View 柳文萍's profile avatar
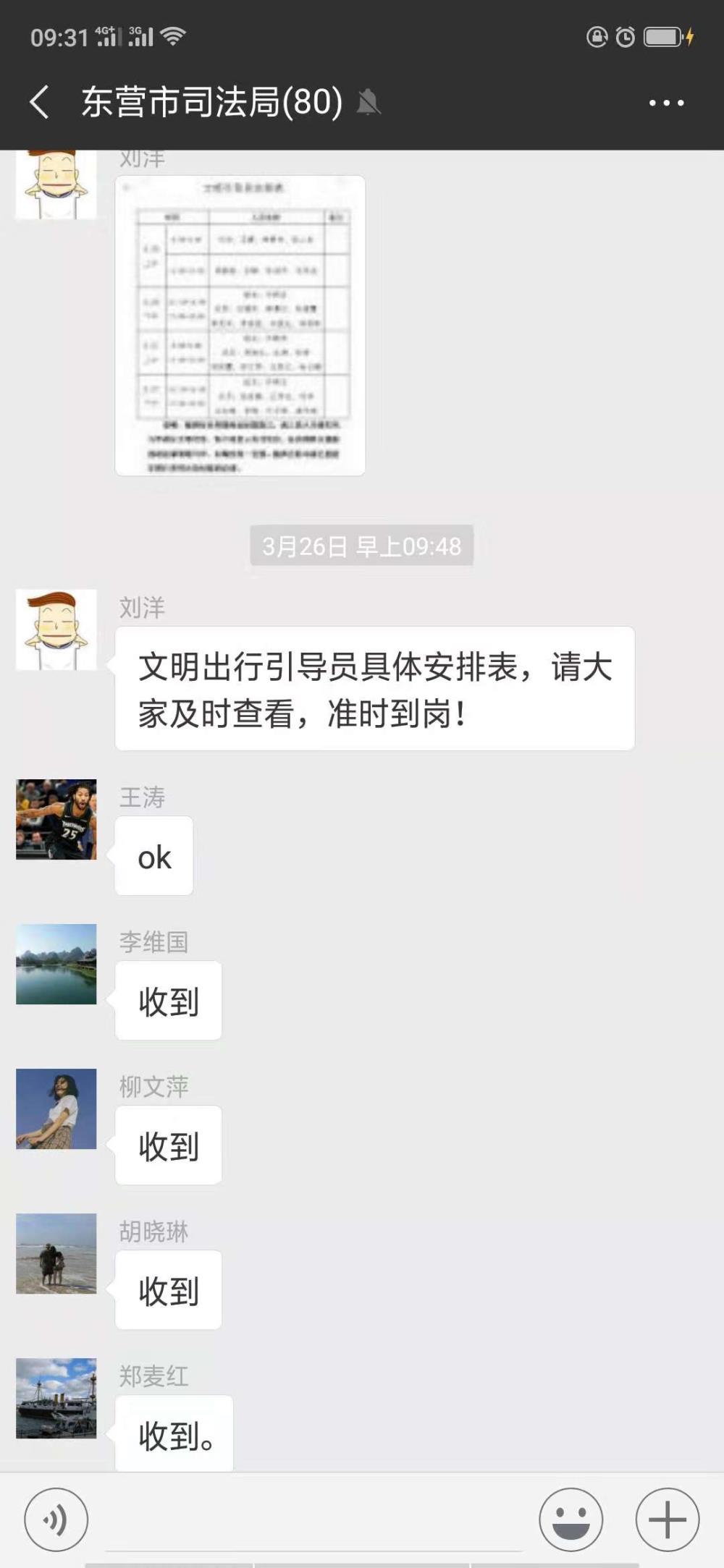The height and width of the screenshot is (1568, 724). click(x=56, y=1109)
